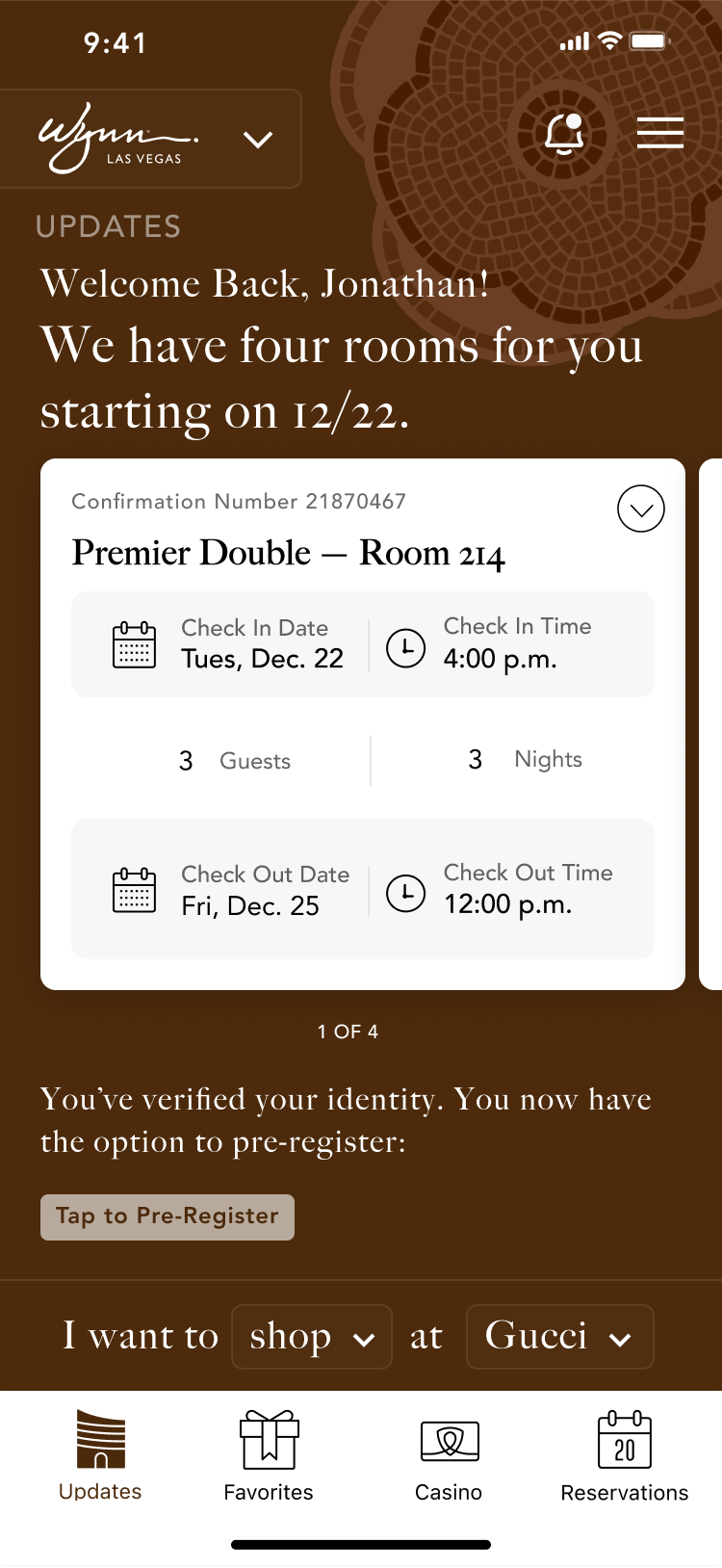Viewport: 722px width, 1568px height.
Task: Open the hamburger menu
Action: click(660, 133)
